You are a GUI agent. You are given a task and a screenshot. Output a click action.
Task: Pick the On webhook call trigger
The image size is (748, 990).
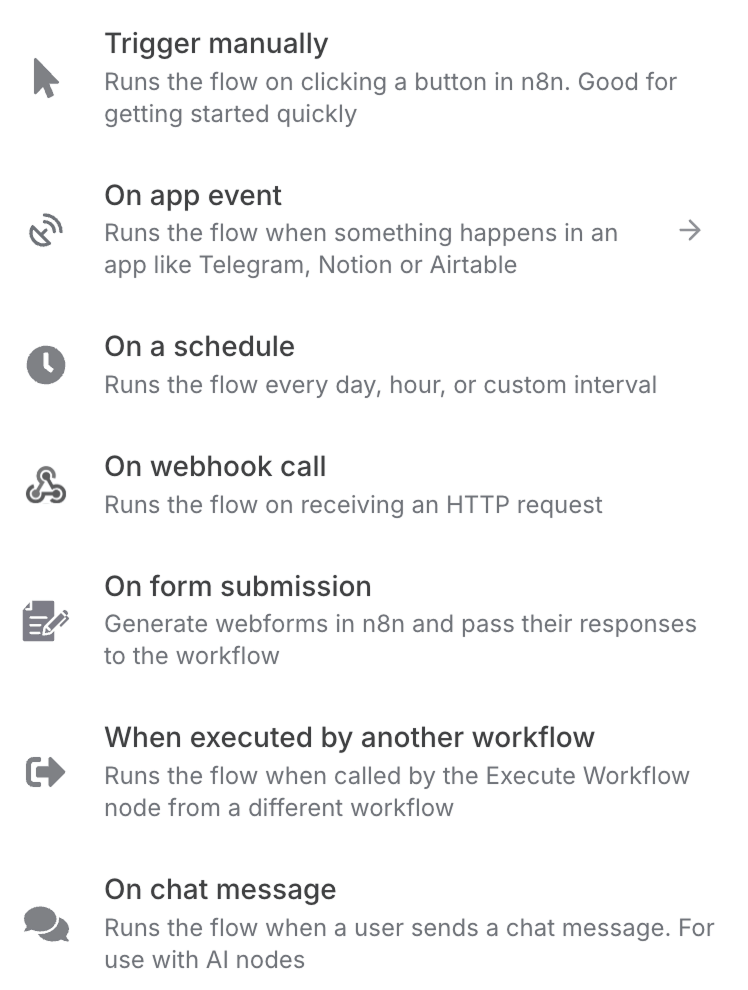click(x=215, y=467)
